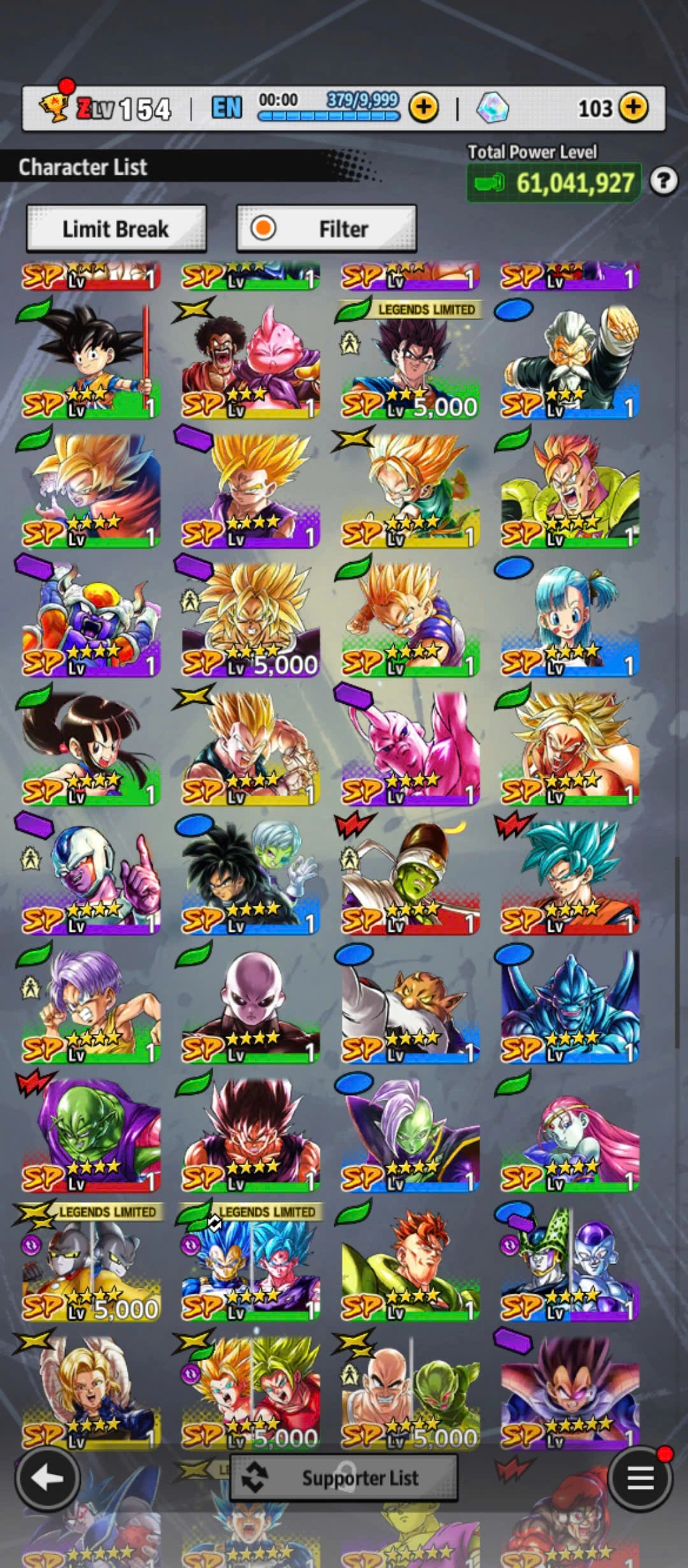
Task: Buy more Chrono Crystals via plus icon
Action: pyautogui.click(x=633, y=108)
